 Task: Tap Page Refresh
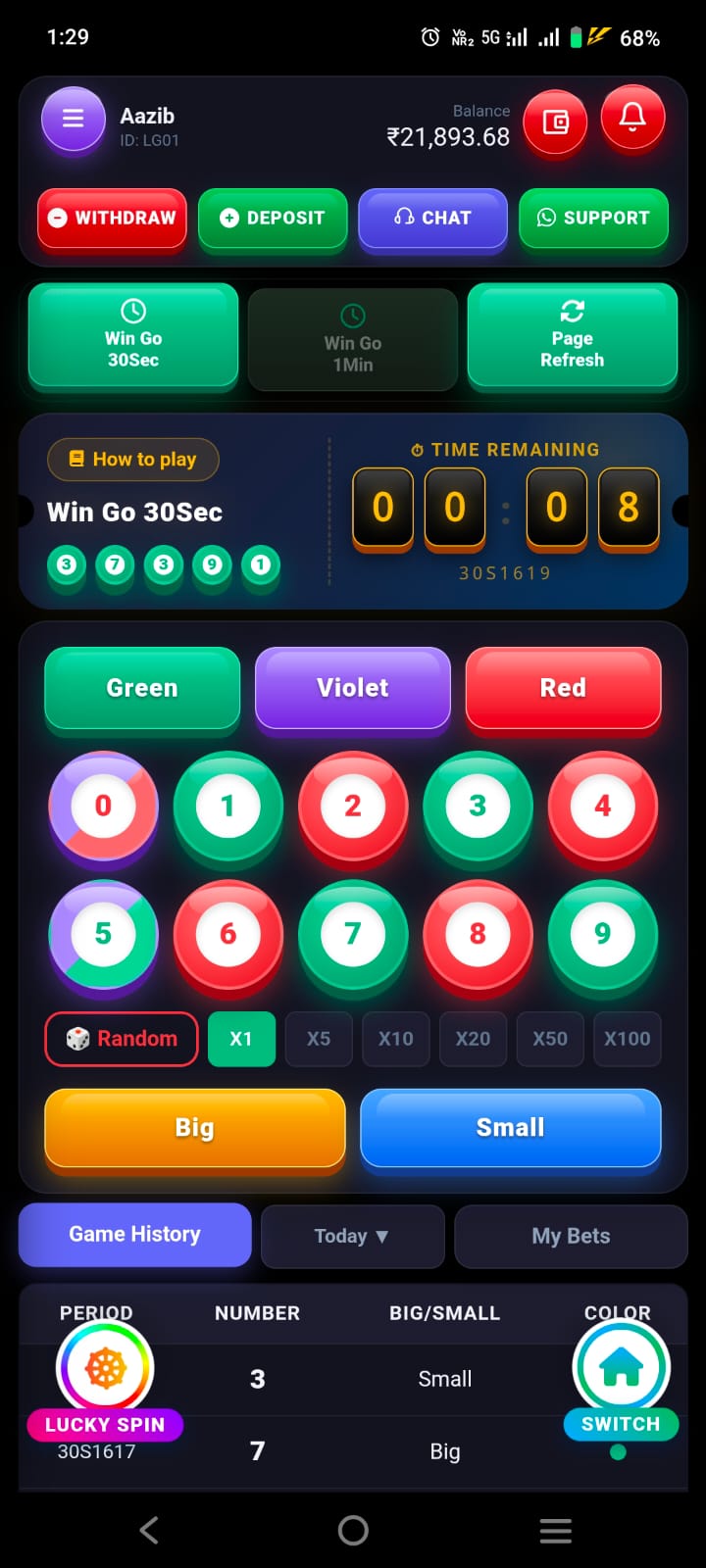572,336
